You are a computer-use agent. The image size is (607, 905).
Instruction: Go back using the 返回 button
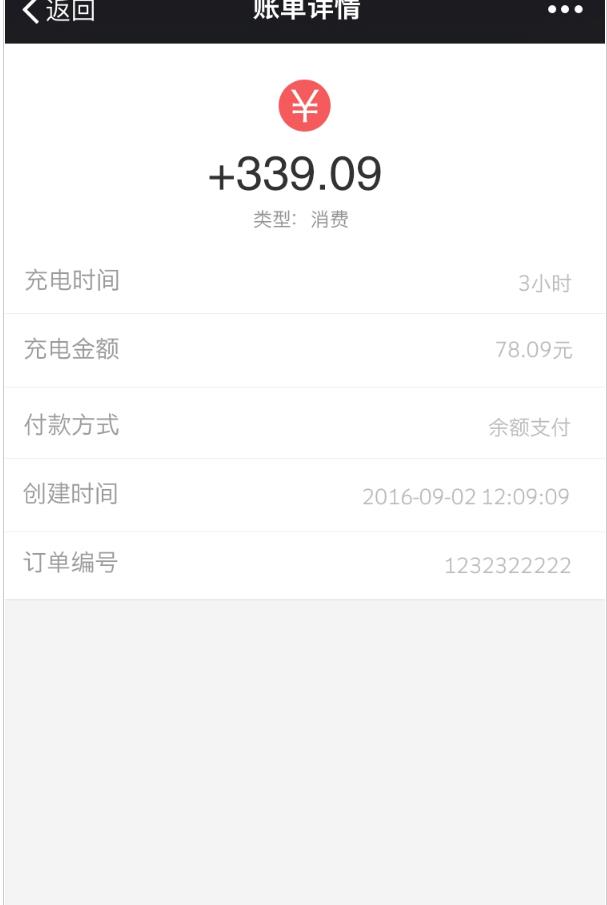(58, 12)
